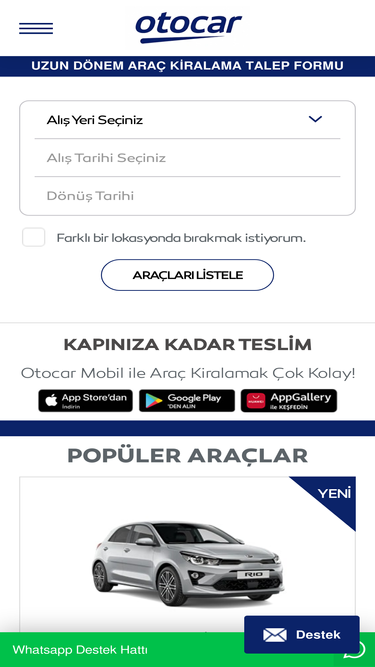The width and height of the screenshot is (375, 667).
Task: Open the Huawei AppGallery badge
Action: point(289,401)
